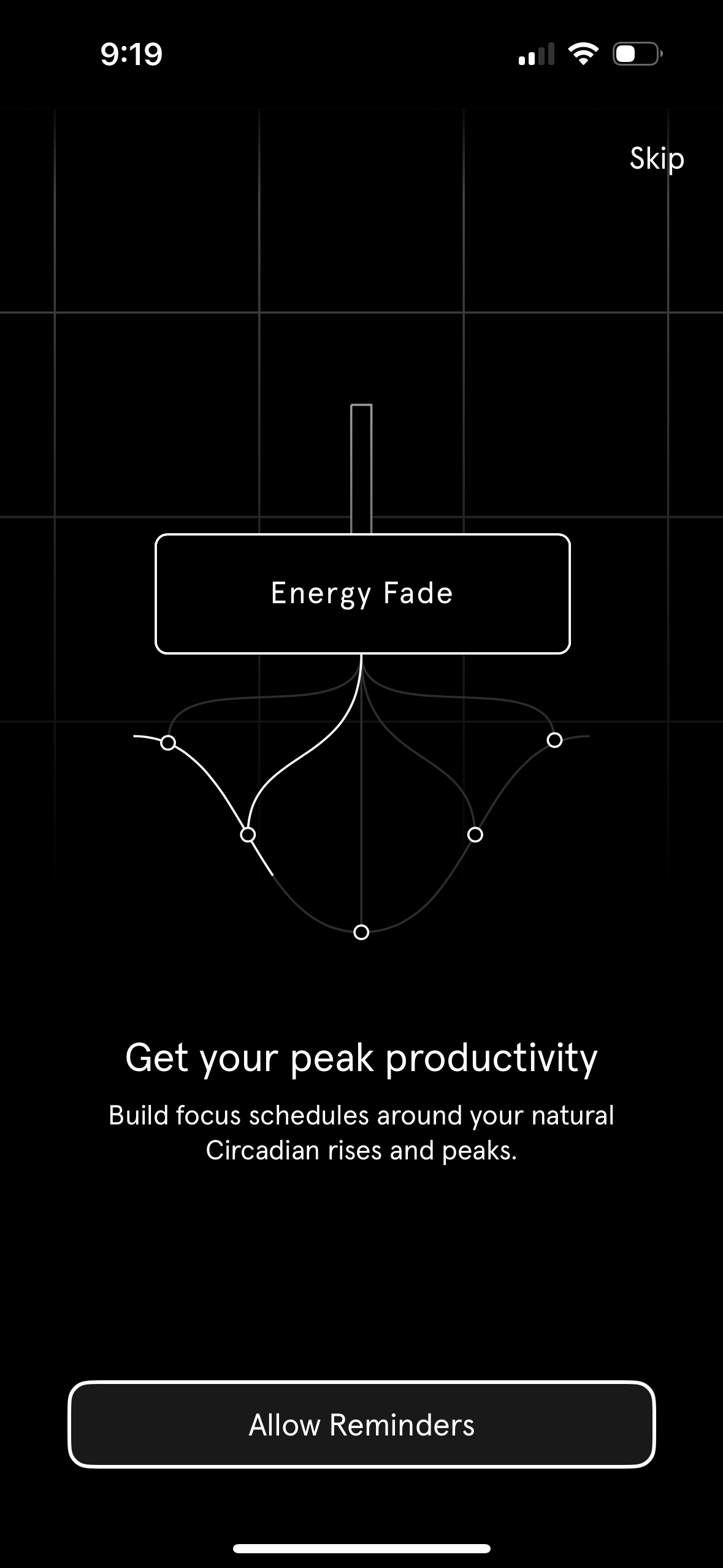Tap Skip to bypass this onboarding screen
The height and width of the screenshot is (1568, 723).
656,158
